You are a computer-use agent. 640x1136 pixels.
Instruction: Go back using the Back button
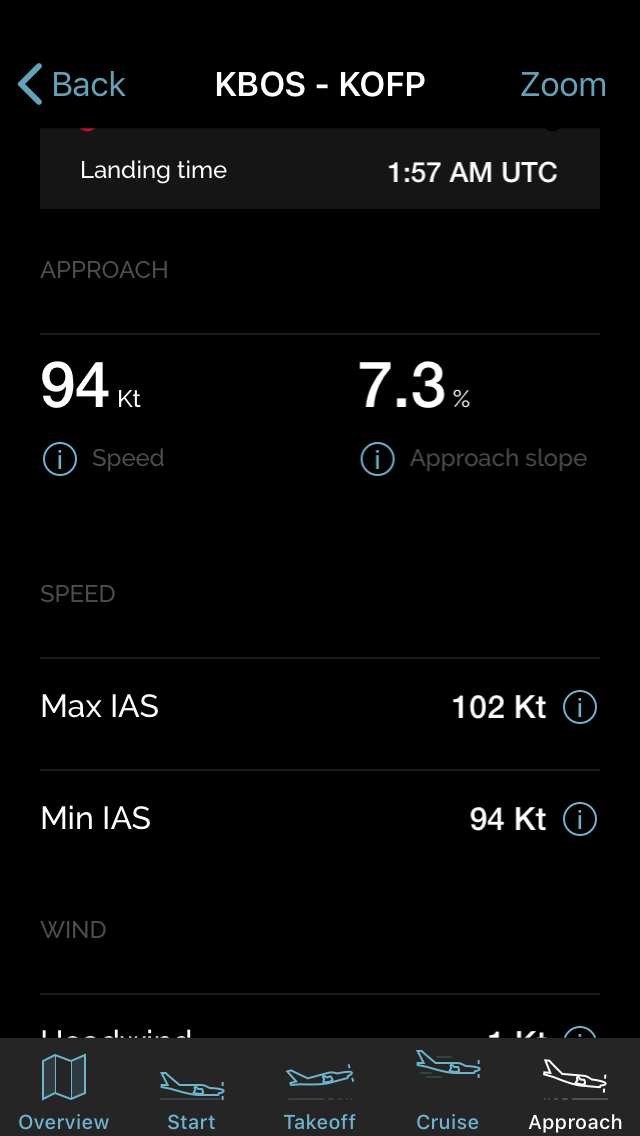click(x=72, y=84)
